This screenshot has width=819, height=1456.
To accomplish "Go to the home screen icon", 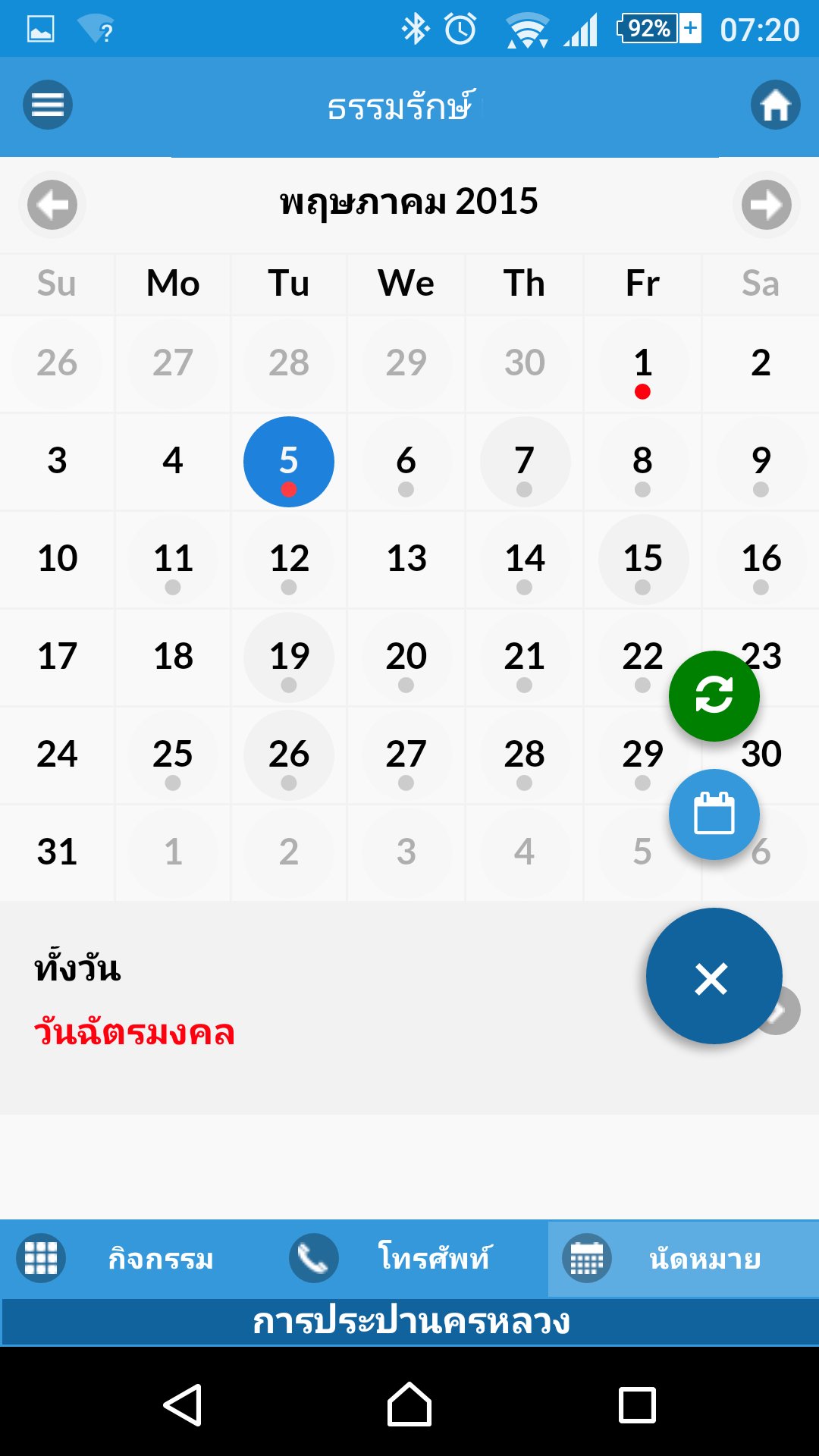I will click(x=775, y=105).
